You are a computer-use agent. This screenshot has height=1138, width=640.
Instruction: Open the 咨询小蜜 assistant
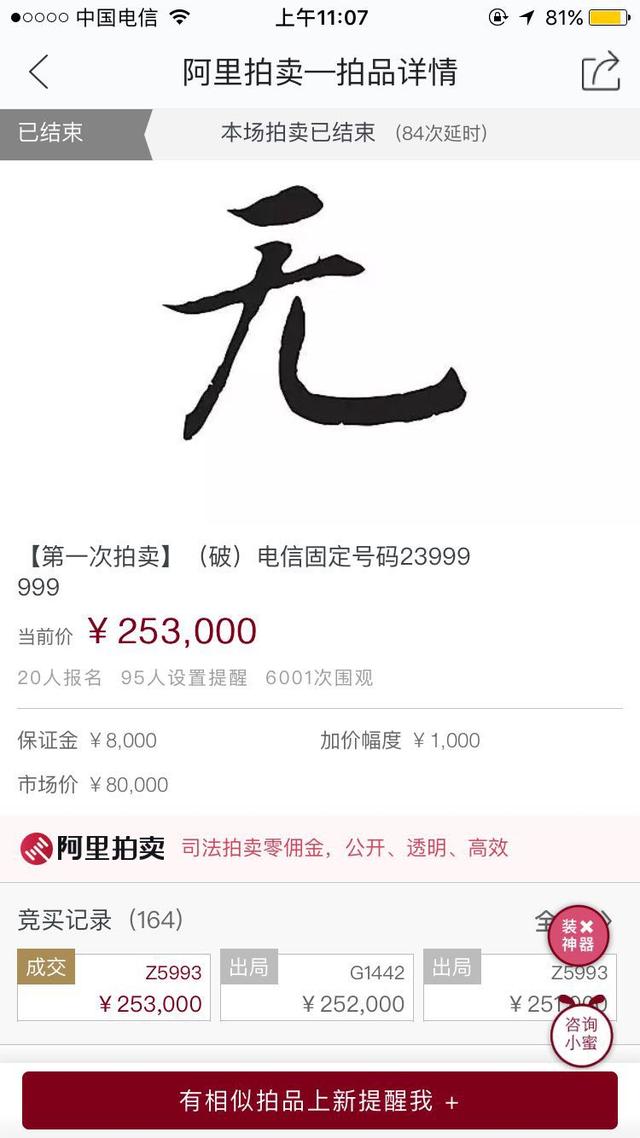(581, 1034)
